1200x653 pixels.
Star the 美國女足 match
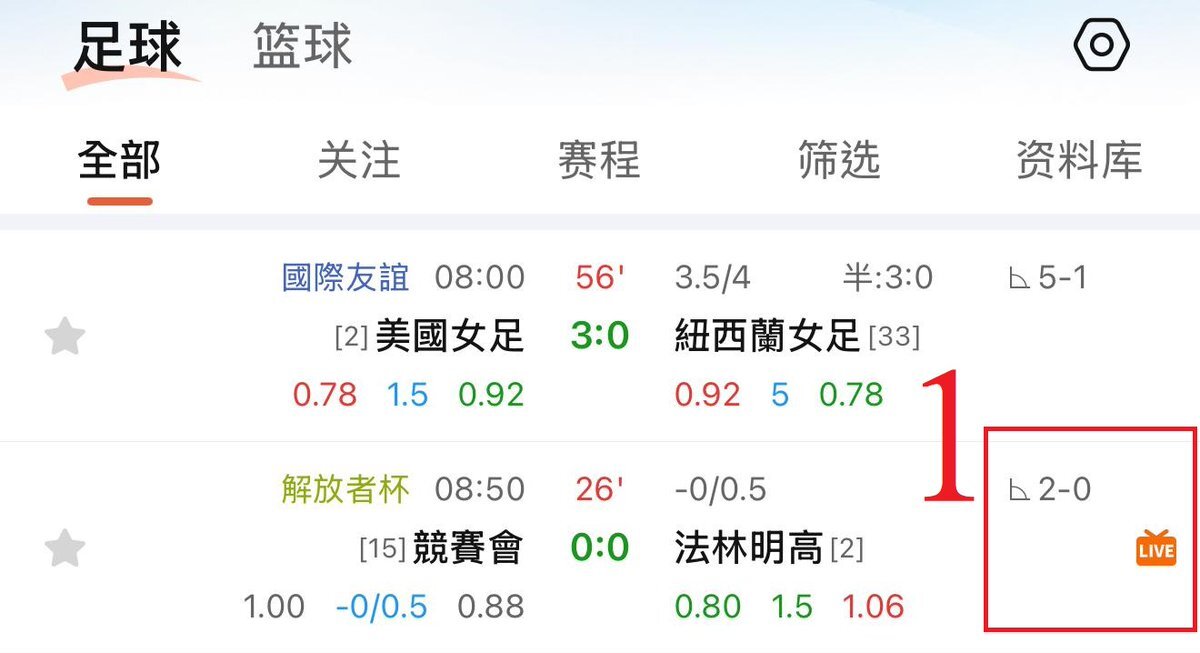[x=65, y=337]
